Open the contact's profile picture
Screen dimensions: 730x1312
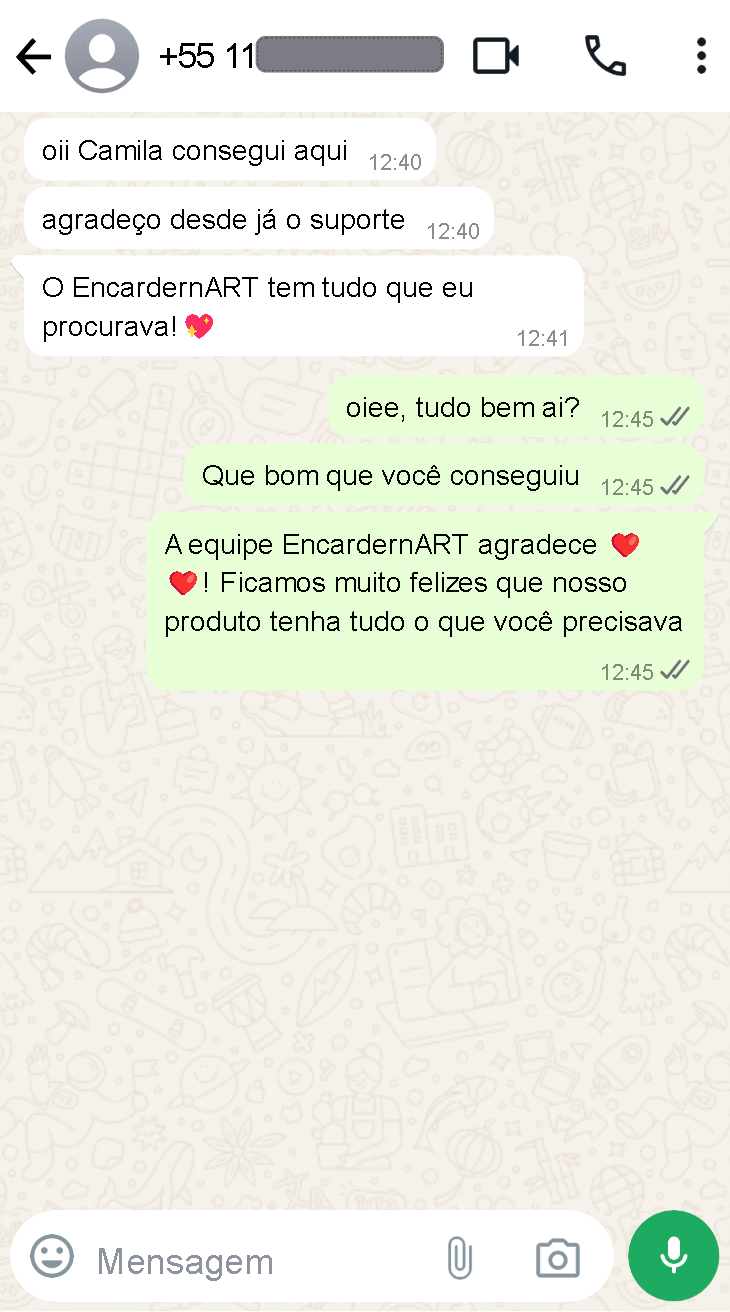coord(101,55)
